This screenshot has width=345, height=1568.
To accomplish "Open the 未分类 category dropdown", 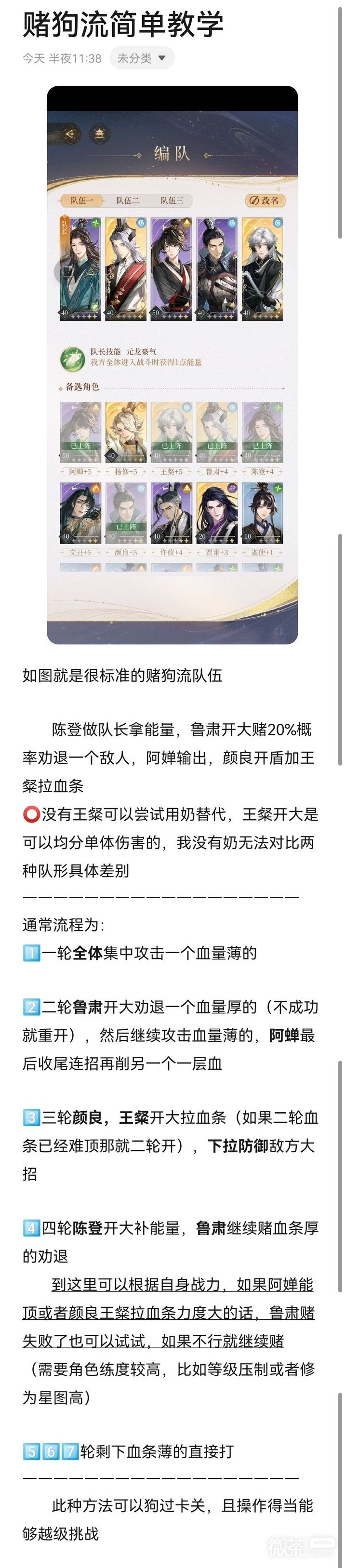I will tap(142, 58).
